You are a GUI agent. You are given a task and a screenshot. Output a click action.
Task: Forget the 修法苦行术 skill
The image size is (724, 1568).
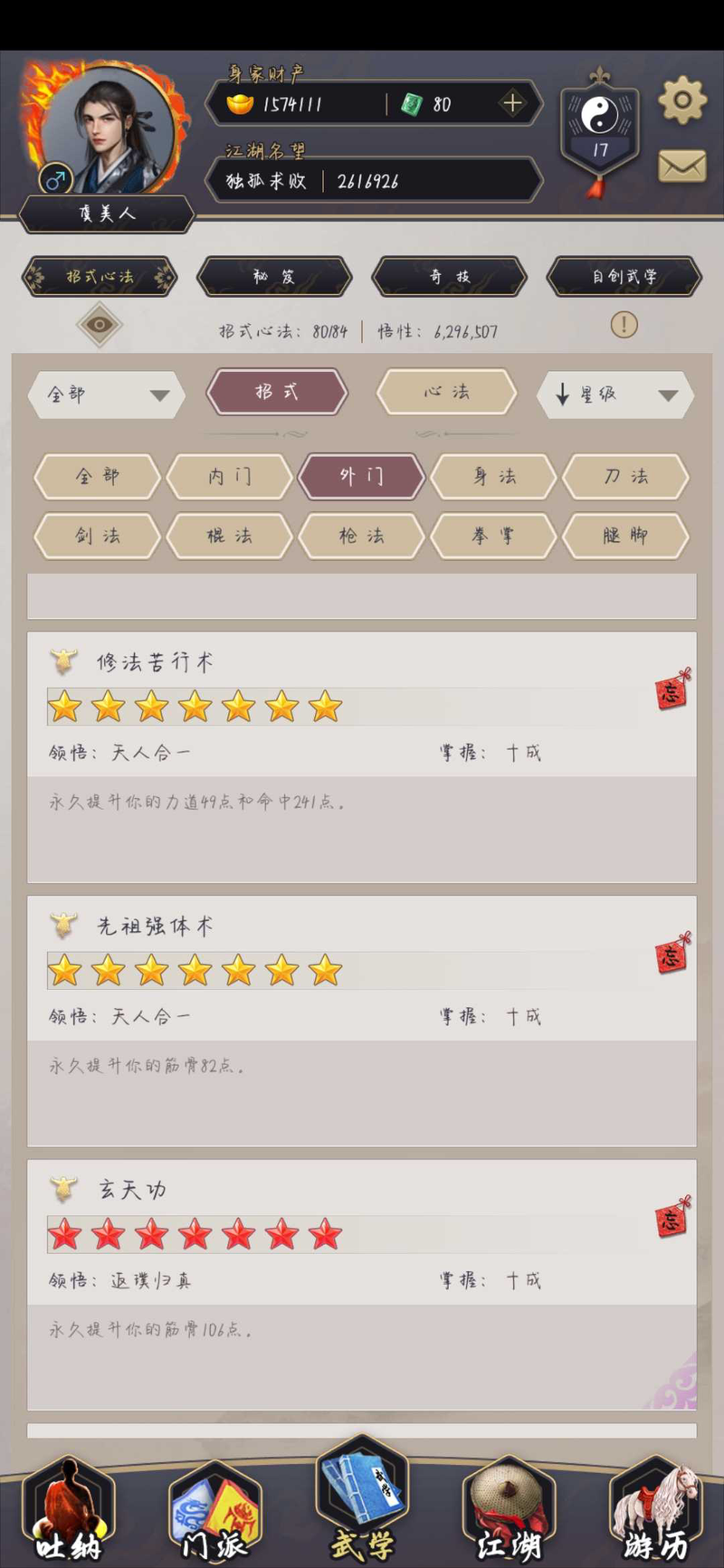click(x=671, y=692)
